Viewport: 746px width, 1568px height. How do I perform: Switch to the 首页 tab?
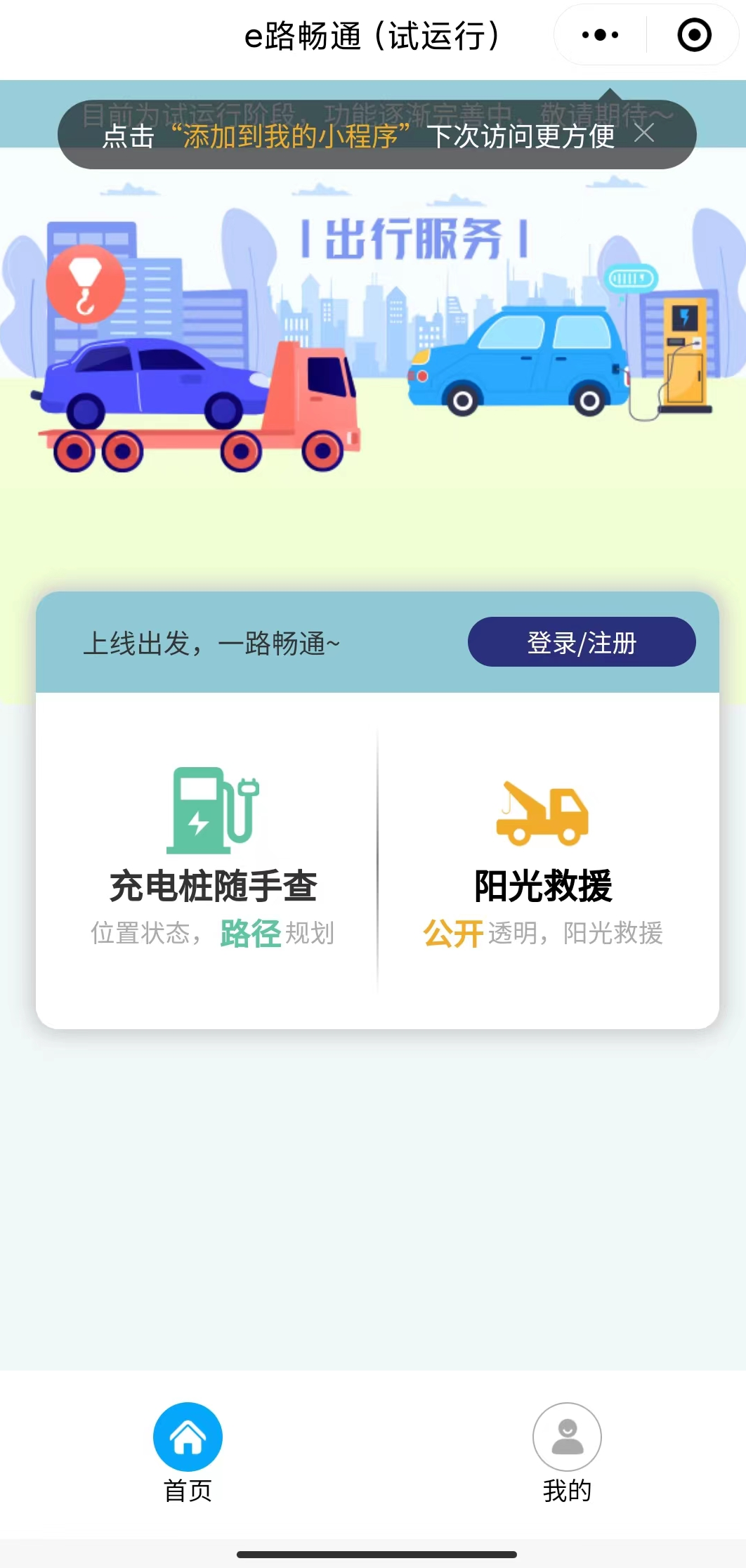(188, 1451)
